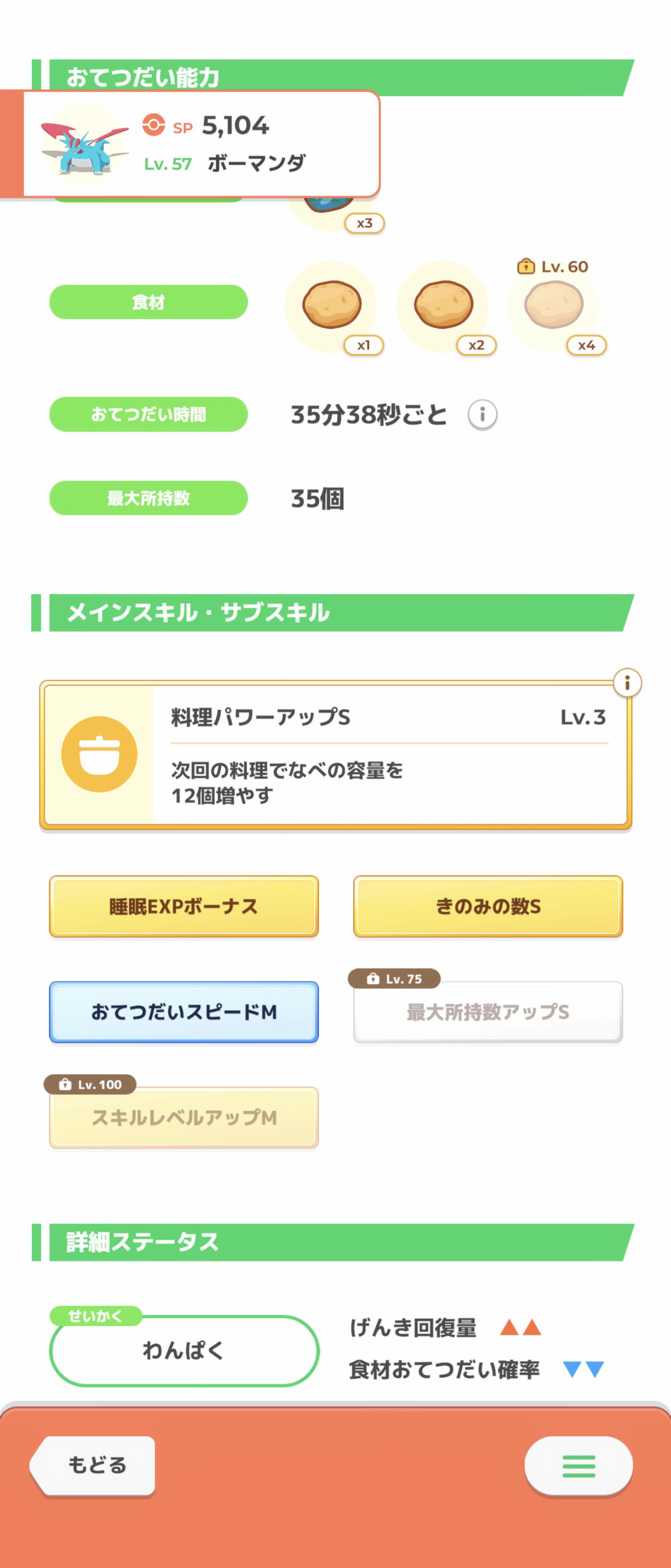671x1568 pixels.
Task: Tap the locked スキルレベルアップM skill
Action: [x=184, y=1118]
